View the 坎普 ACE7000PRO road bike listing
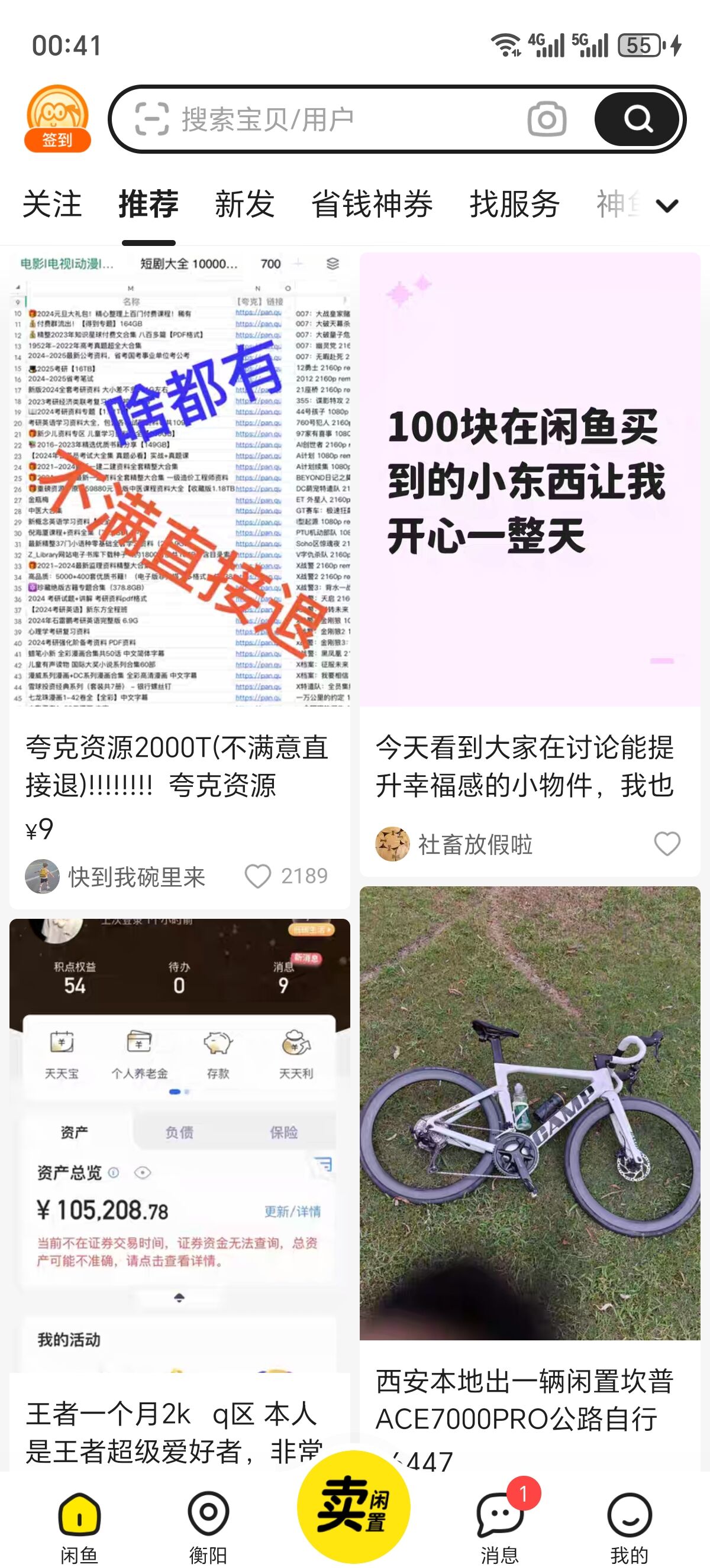Viewport: 710px width, 1568px height. tap(529, 1114)
